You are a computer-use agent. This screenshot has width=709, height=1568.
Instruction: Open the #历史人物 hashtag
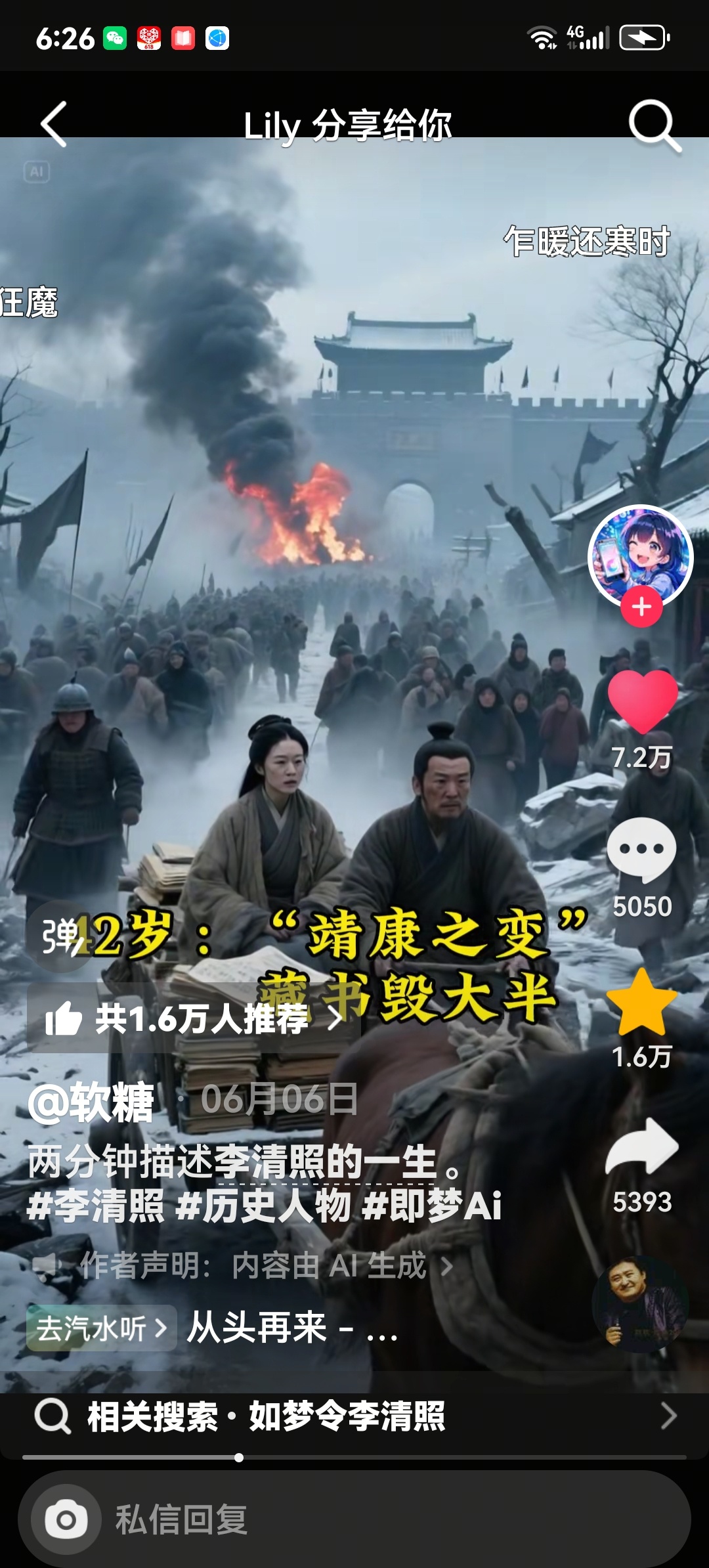[x=264, y=1206]
